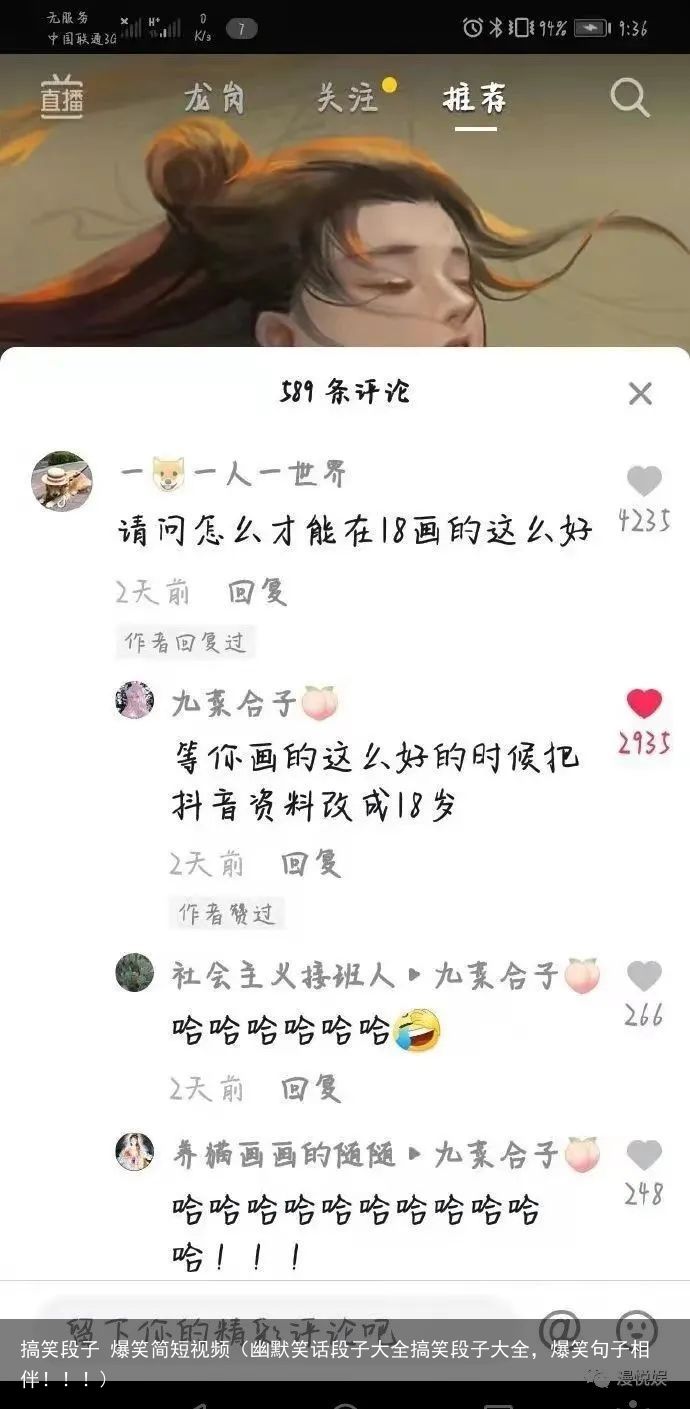This screenshot has width=690, height=1409.
Task: Like 养猫画画的随随's comment
Action: (644, 1155)
